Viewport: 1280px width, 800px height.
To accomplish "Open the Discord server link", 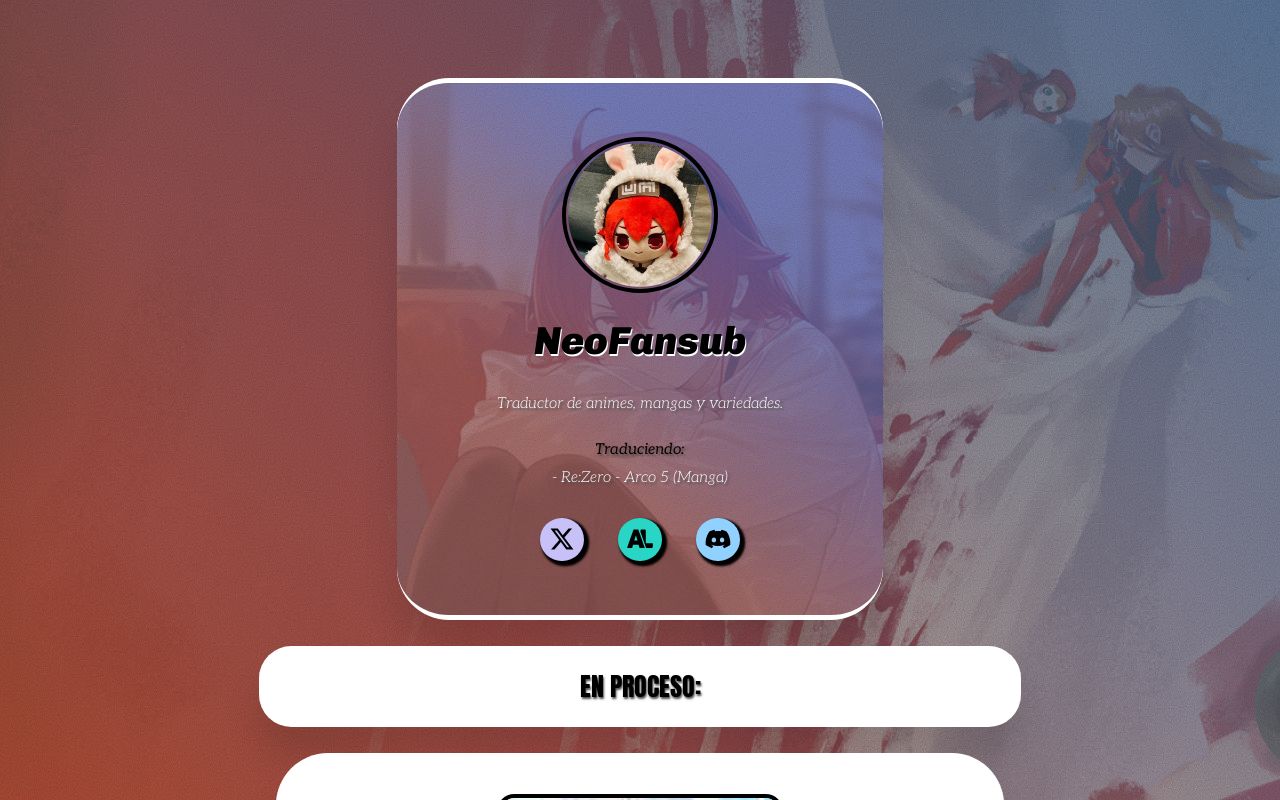I will pyautogui.click(x=718, y=540).
